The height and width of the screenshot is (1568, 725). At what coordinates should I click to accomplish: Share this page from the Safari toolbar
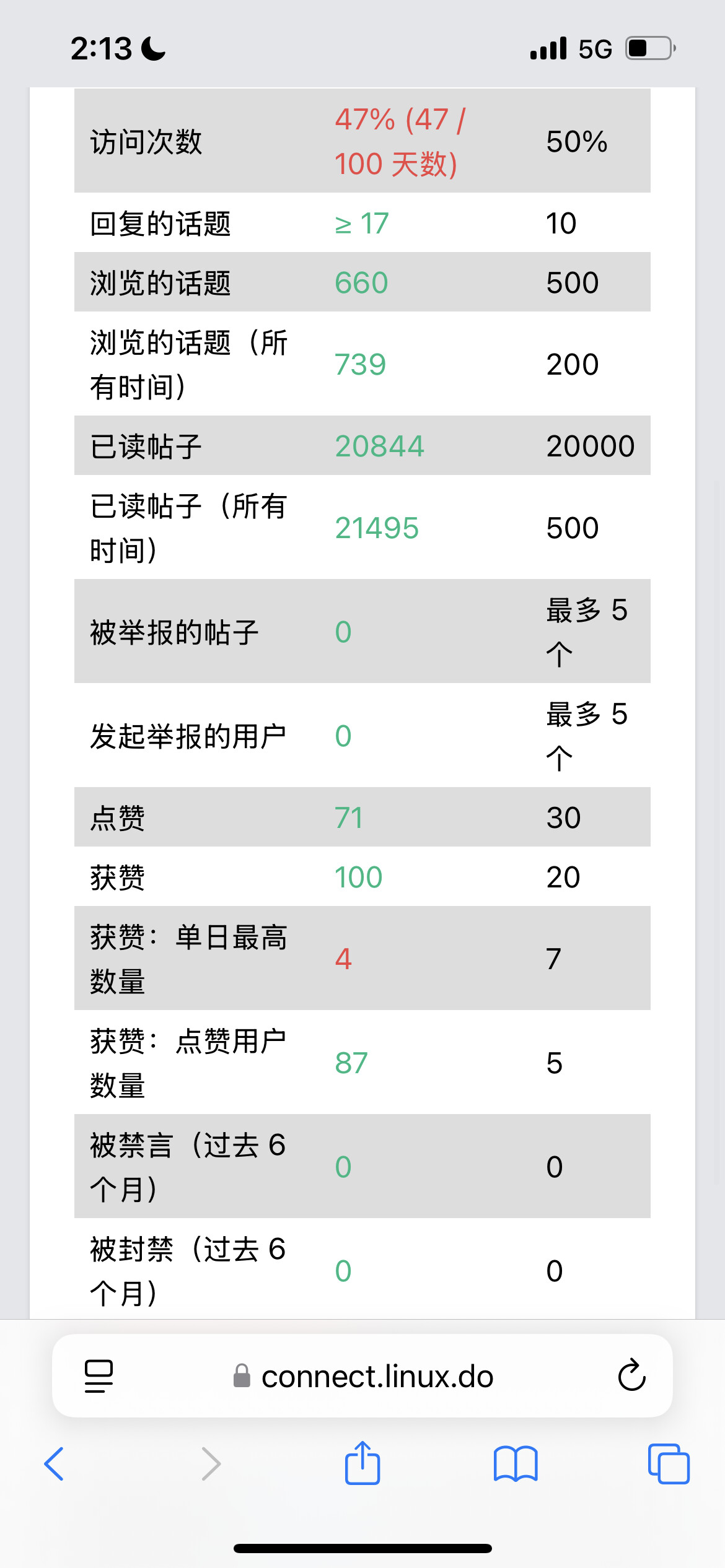[x=362, y=1463]
